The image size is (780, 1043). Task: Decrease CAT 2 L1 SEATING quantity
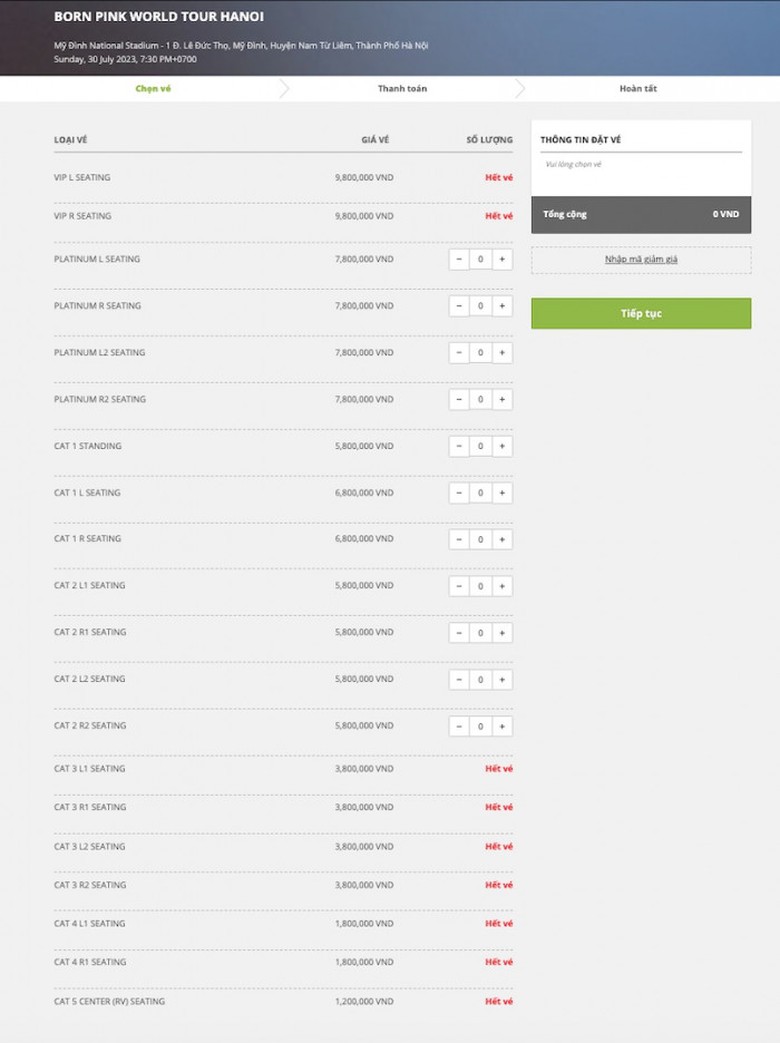(459, 586)
